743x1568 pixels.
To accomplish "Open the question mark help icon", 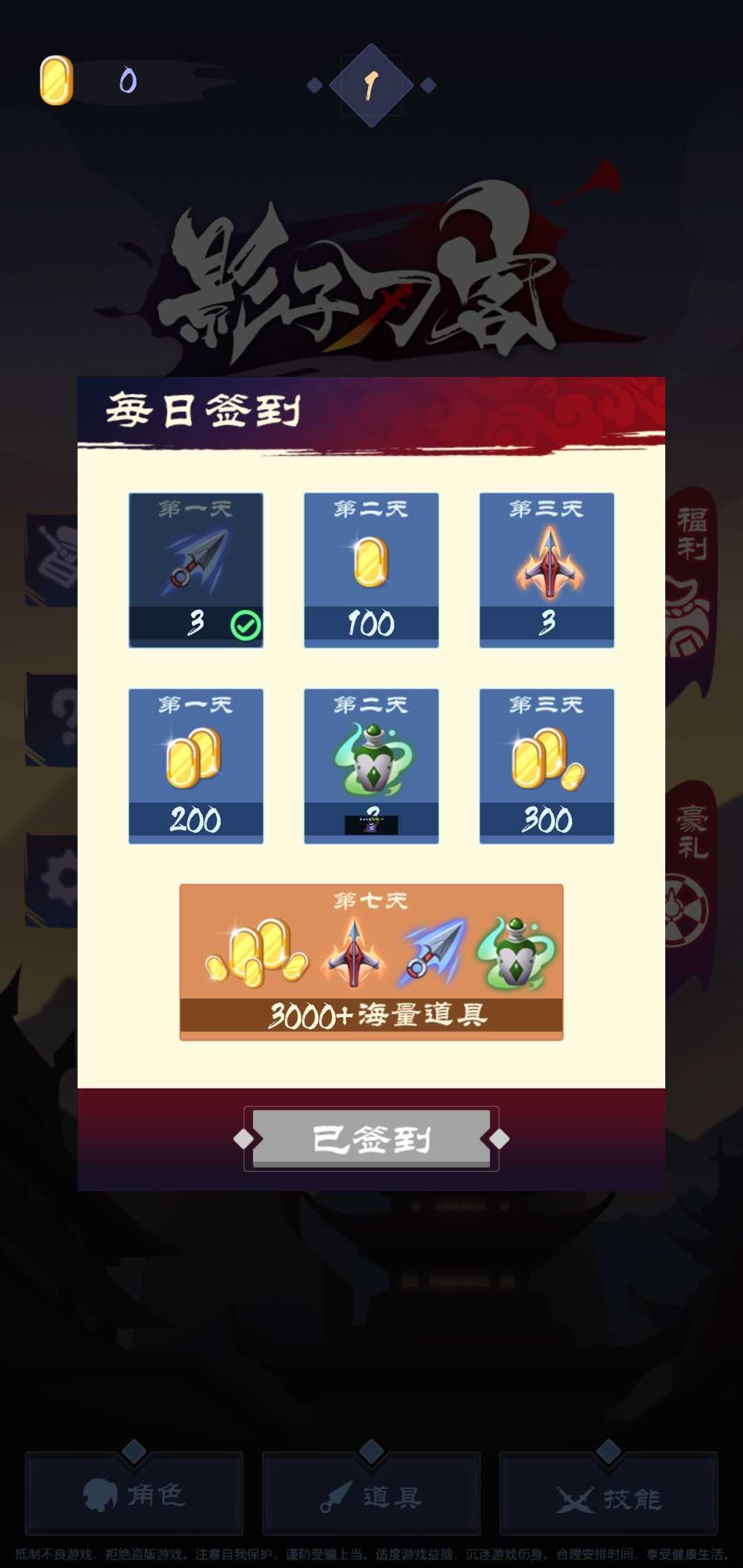I will click(x=55, y=719).
